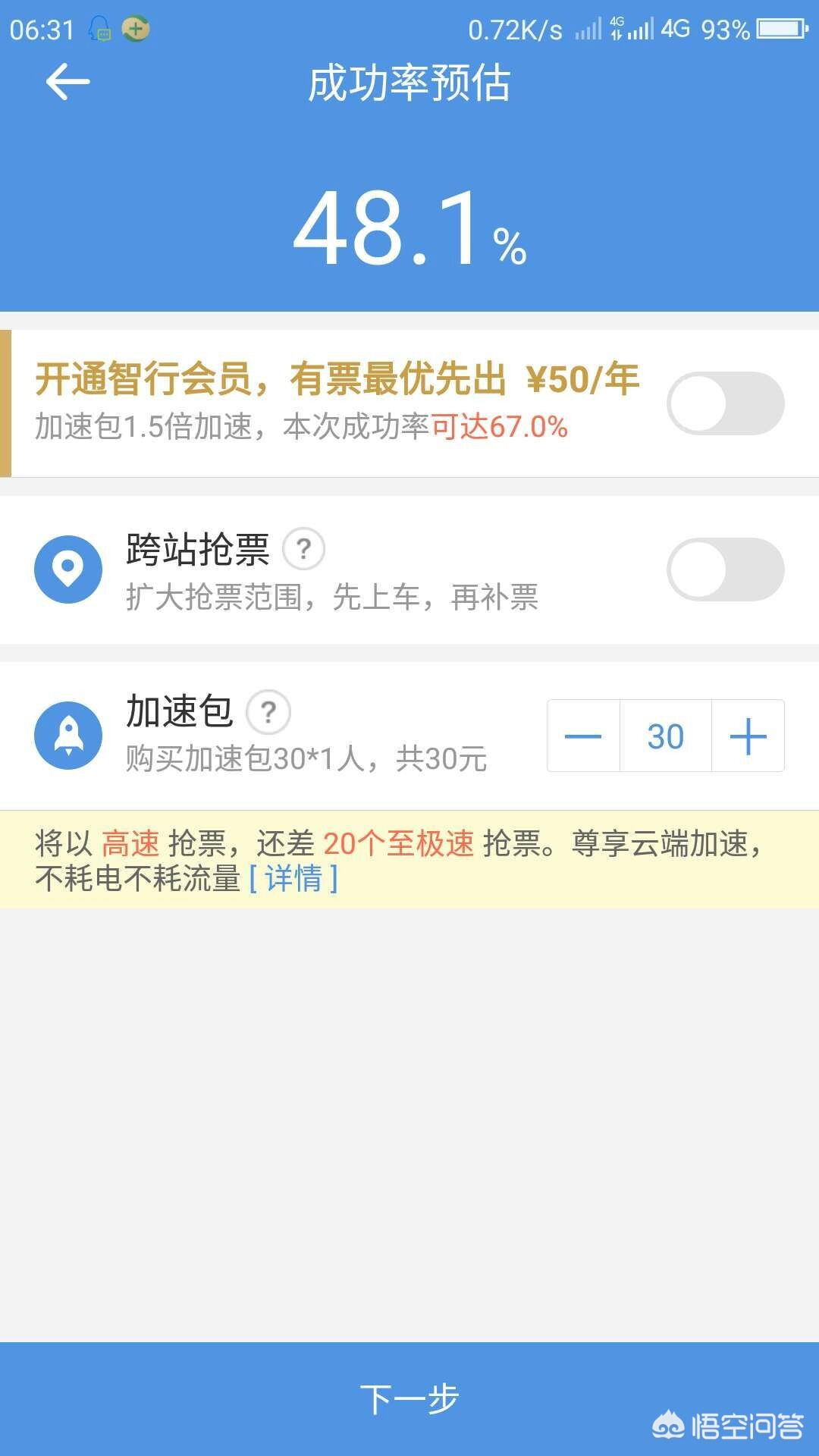Continue with the 下一步 button
The width and height of the screenshot is (819, 1456).
point(409,1398)
